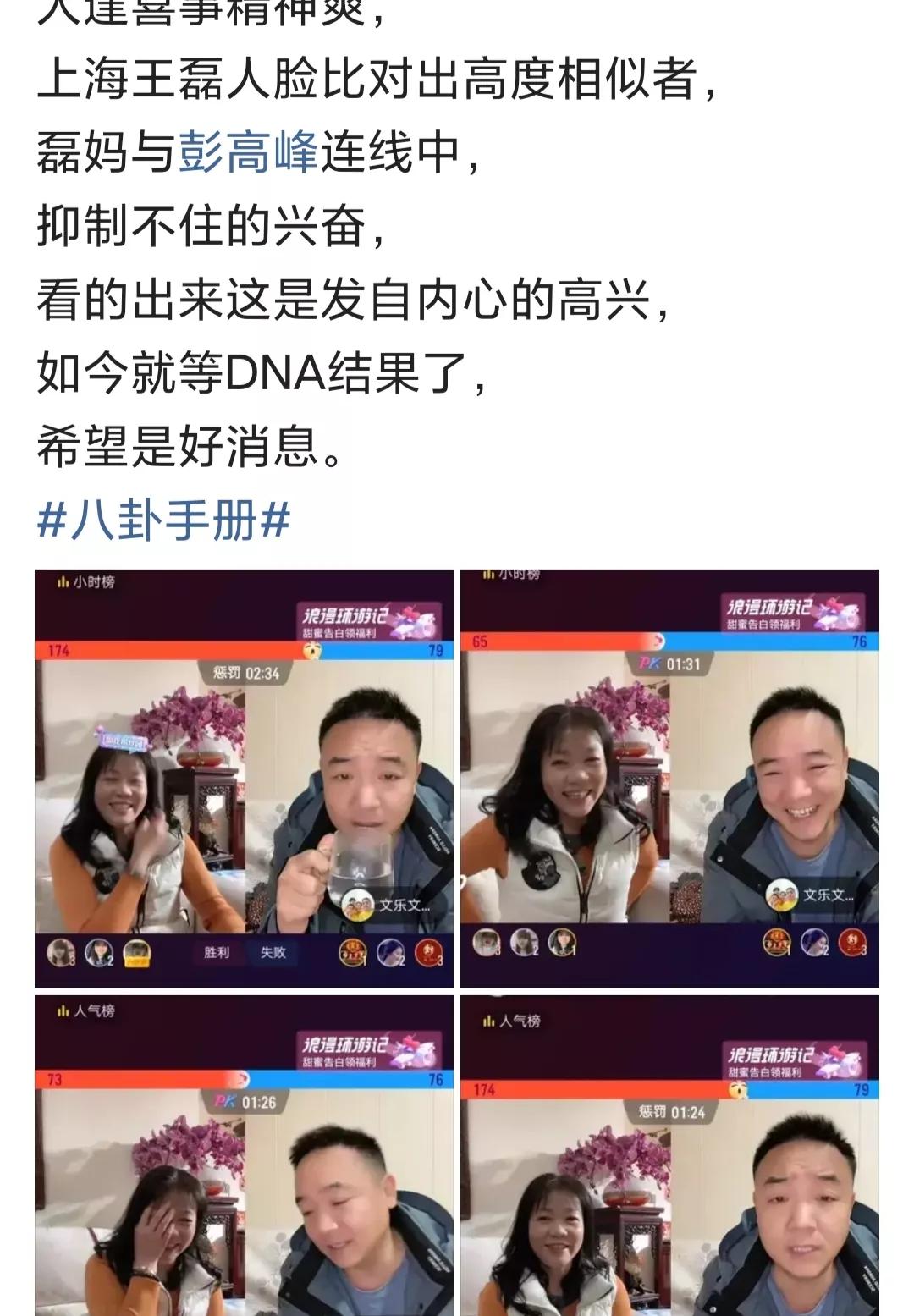View the photo showing 惩罚 02:34

click(x=244, y=779)
